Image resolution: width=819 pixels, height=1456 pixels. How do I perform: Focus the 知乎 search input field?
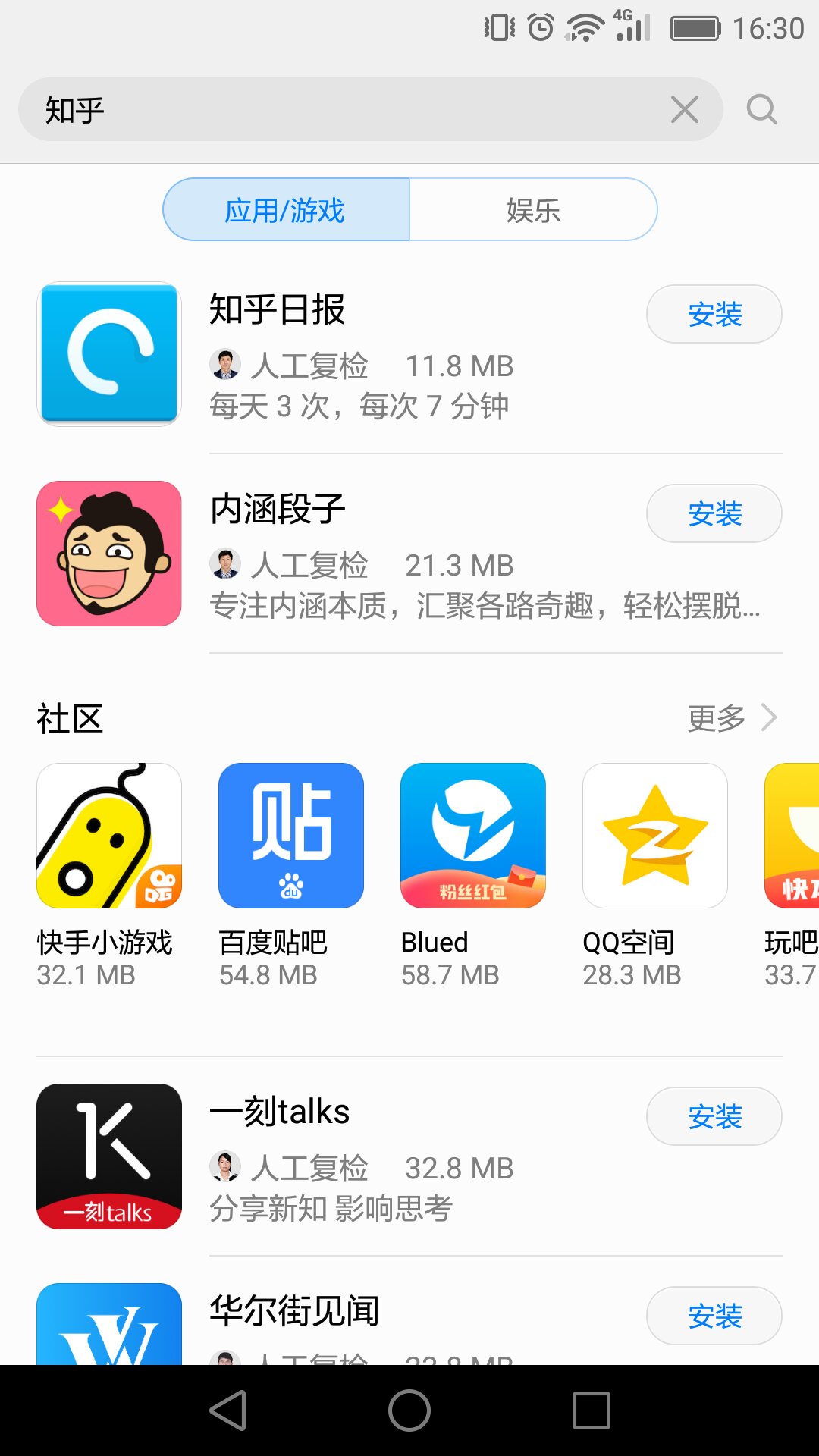click(x=303, y=109)
